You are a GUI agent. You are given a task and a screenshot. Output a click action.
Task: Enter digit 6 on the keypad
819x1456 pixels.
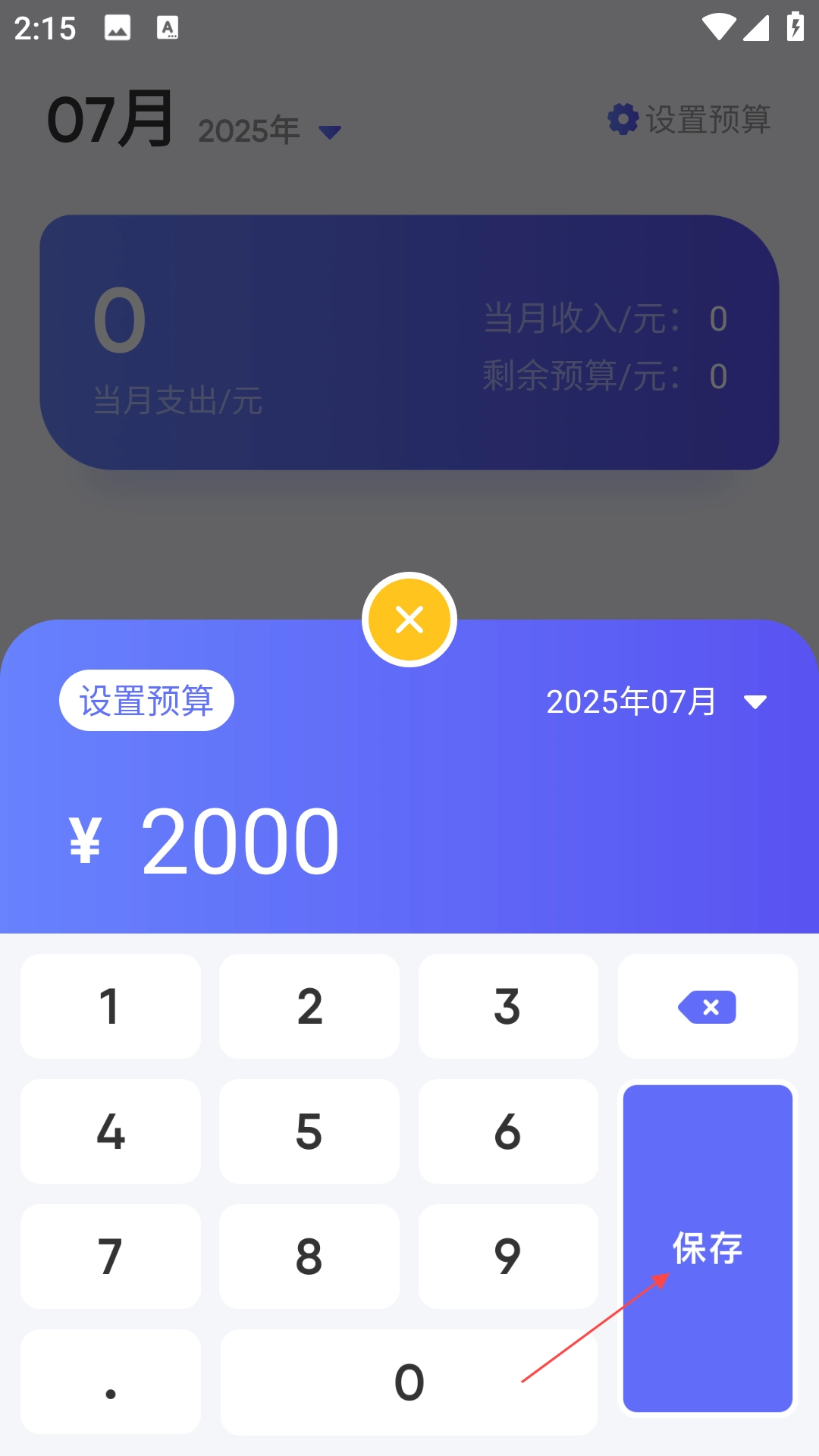coord(508,1131)
